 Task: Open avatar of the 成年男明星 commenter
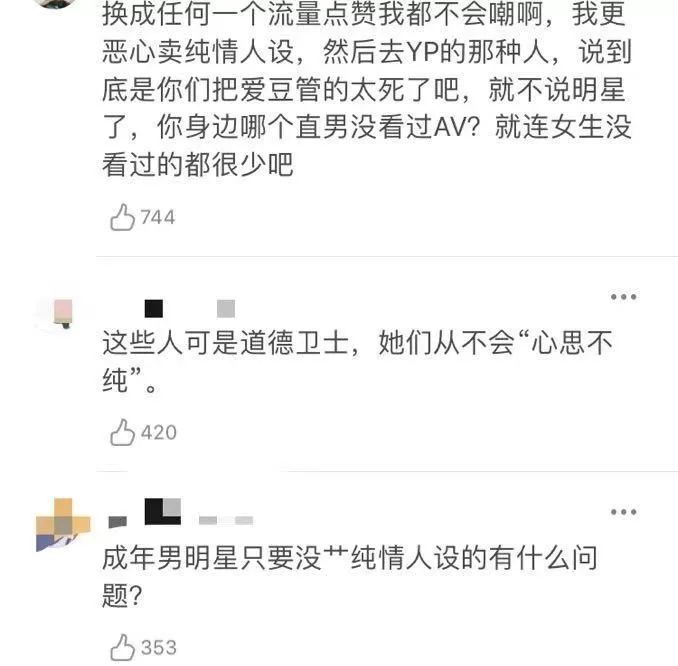click(x=57, y=524)
